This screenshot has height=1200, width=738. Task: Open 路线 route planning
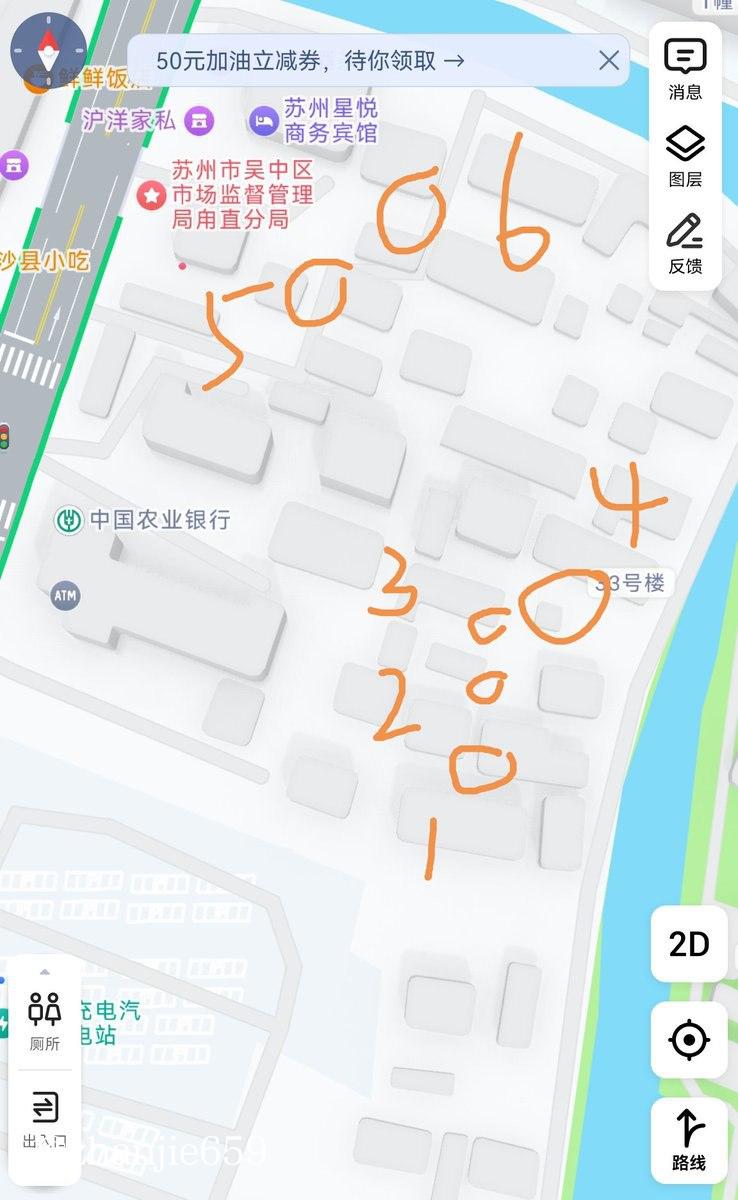[688, 1138]
